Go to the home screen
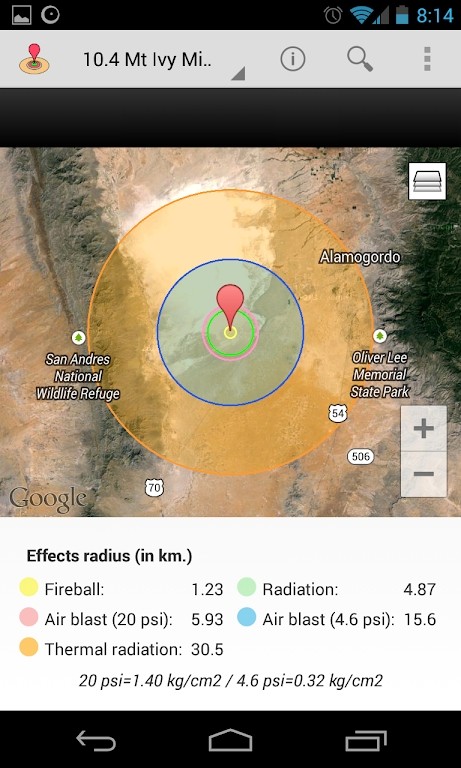The height and width of the screenshot is (768, 461). click(x=230, y=740)
